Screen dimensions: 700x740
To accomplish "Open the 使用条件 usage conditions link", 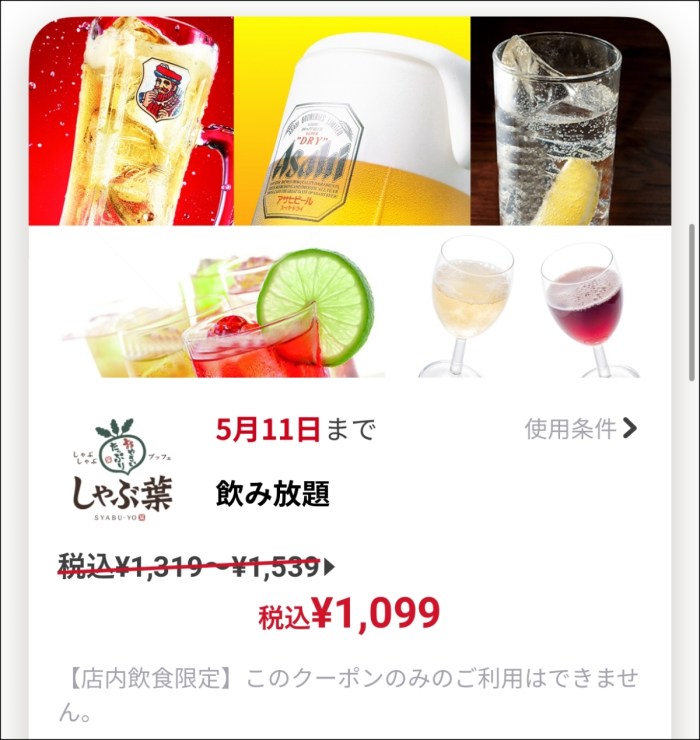I will (580, 429).
